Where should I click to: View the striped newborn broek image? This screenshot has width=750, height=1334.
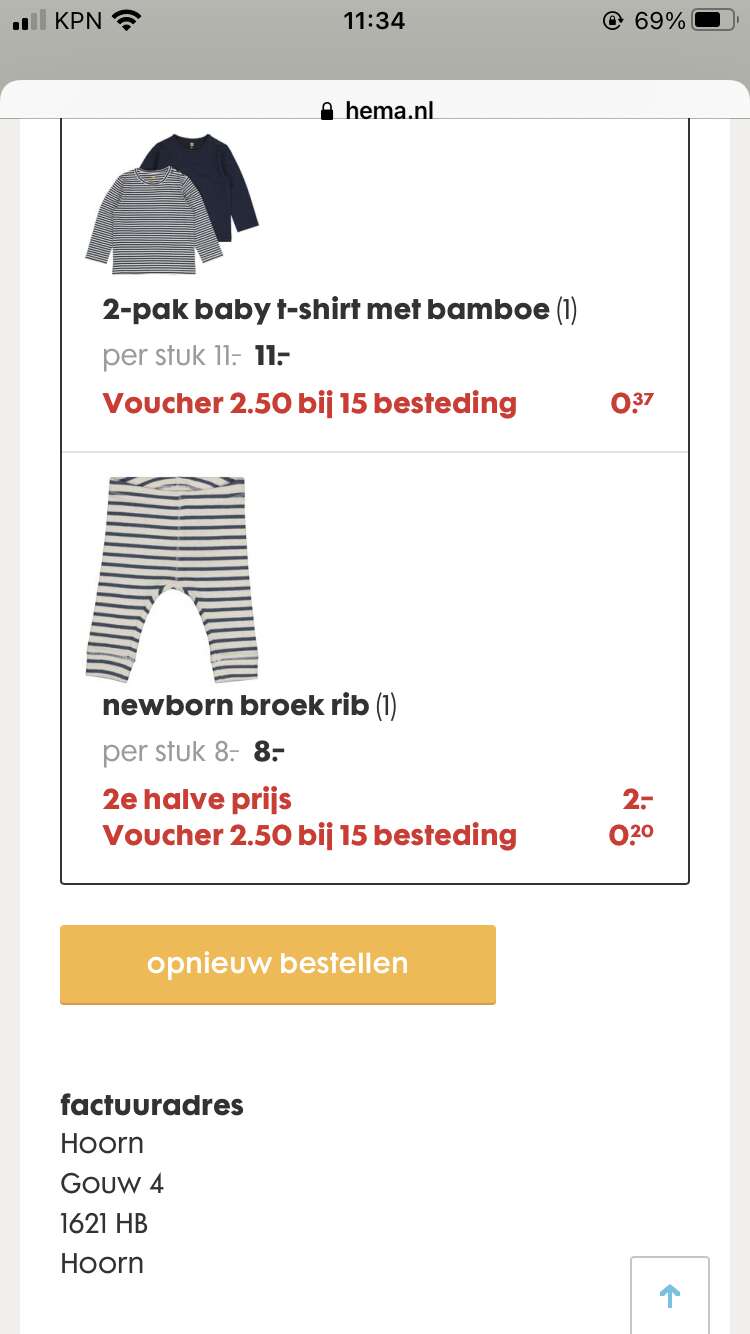pos(172,579)
